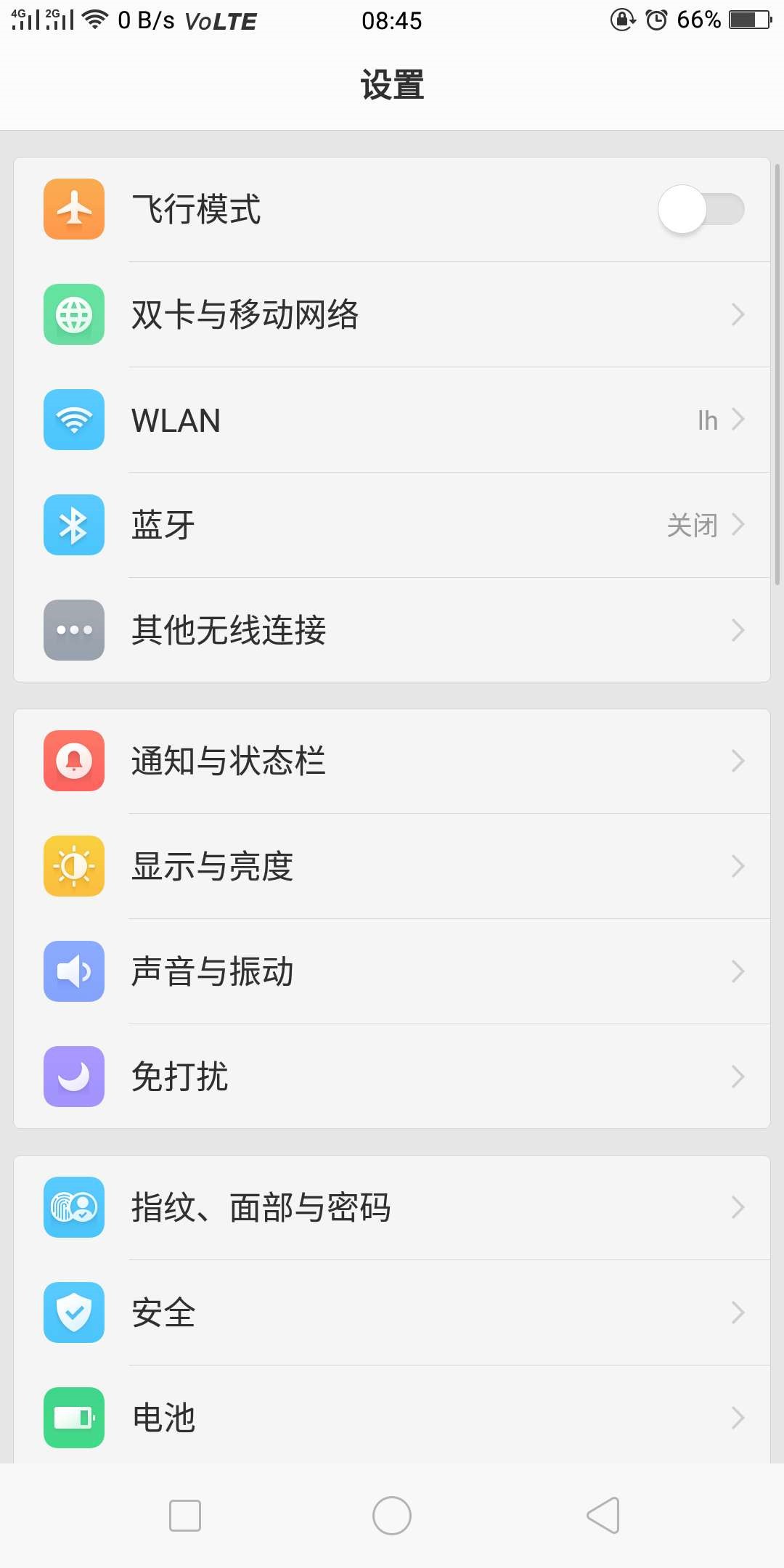The width and height of the screenshot is (784, 1568).
Task: Open 双卡与移动网络 settings
Action: [x=392, y=314]
